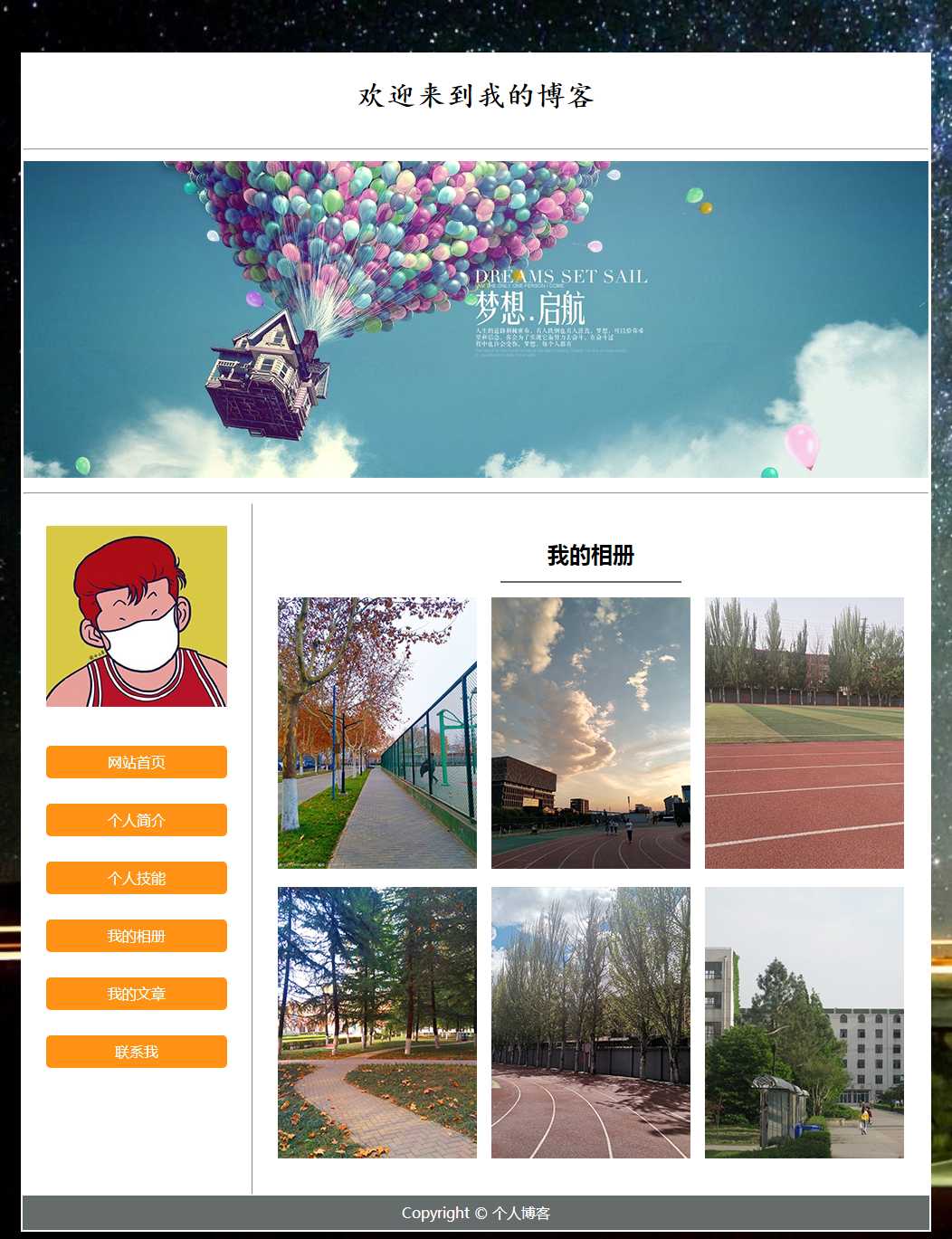
Task: Open the autumn fence pathway photo
Action: pos(376,733)
